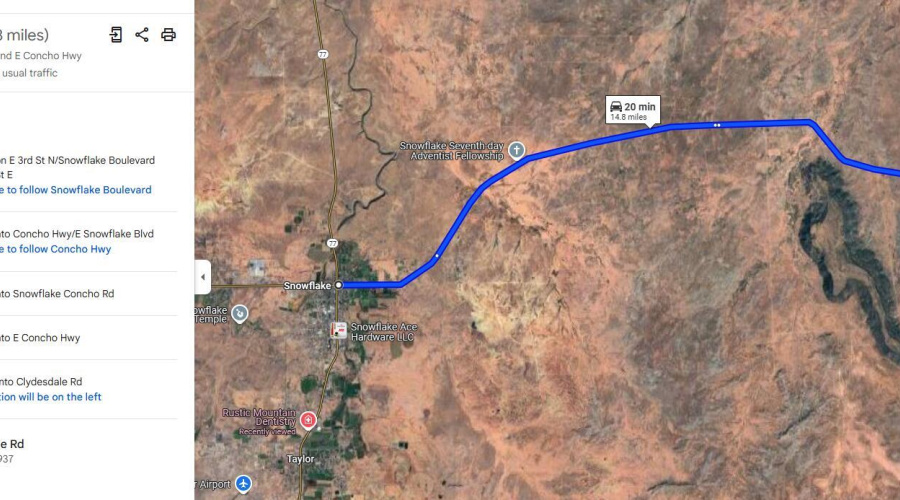Share this route
This screenshot has width=900, height=500.
[142, 35]
